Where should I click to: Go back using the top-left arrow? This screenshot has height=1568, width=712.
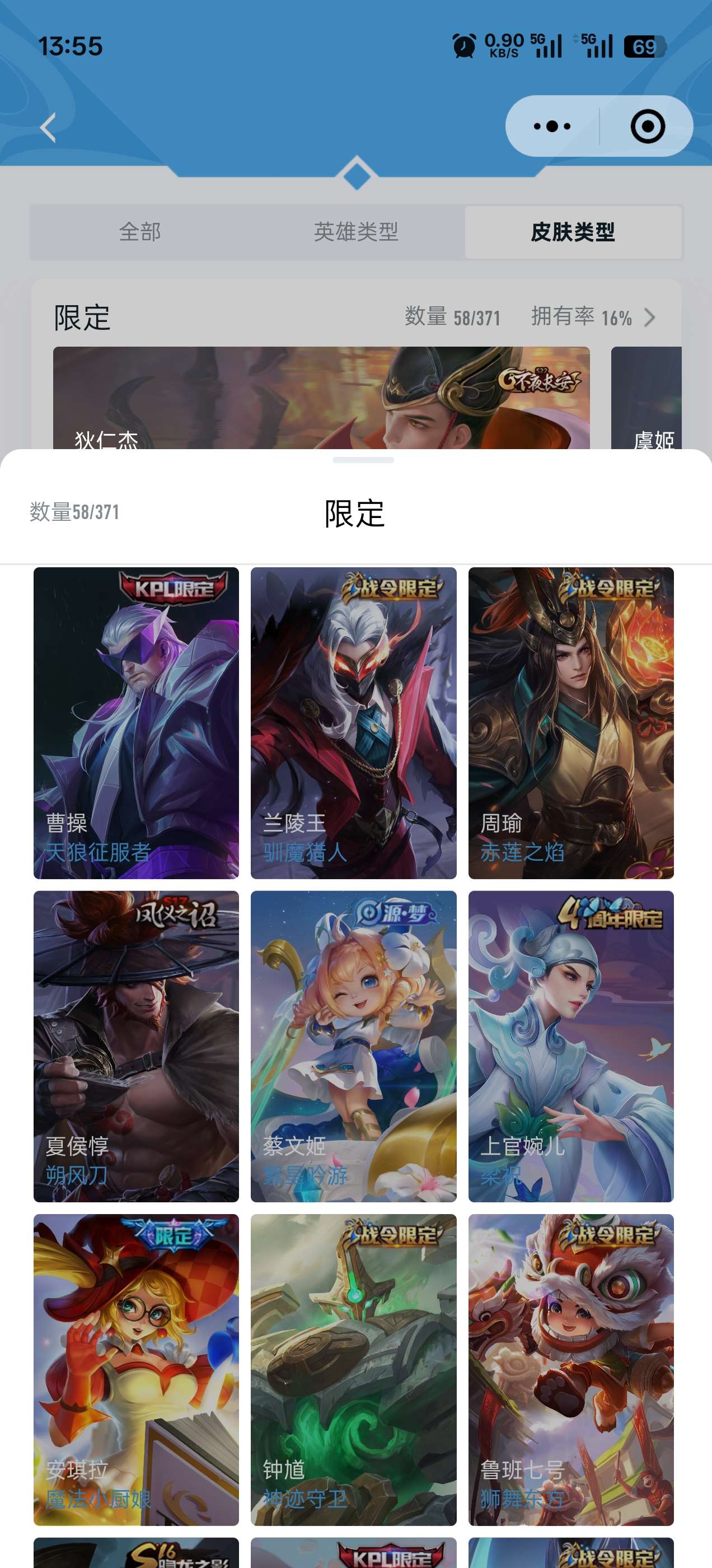click(48, 127)
